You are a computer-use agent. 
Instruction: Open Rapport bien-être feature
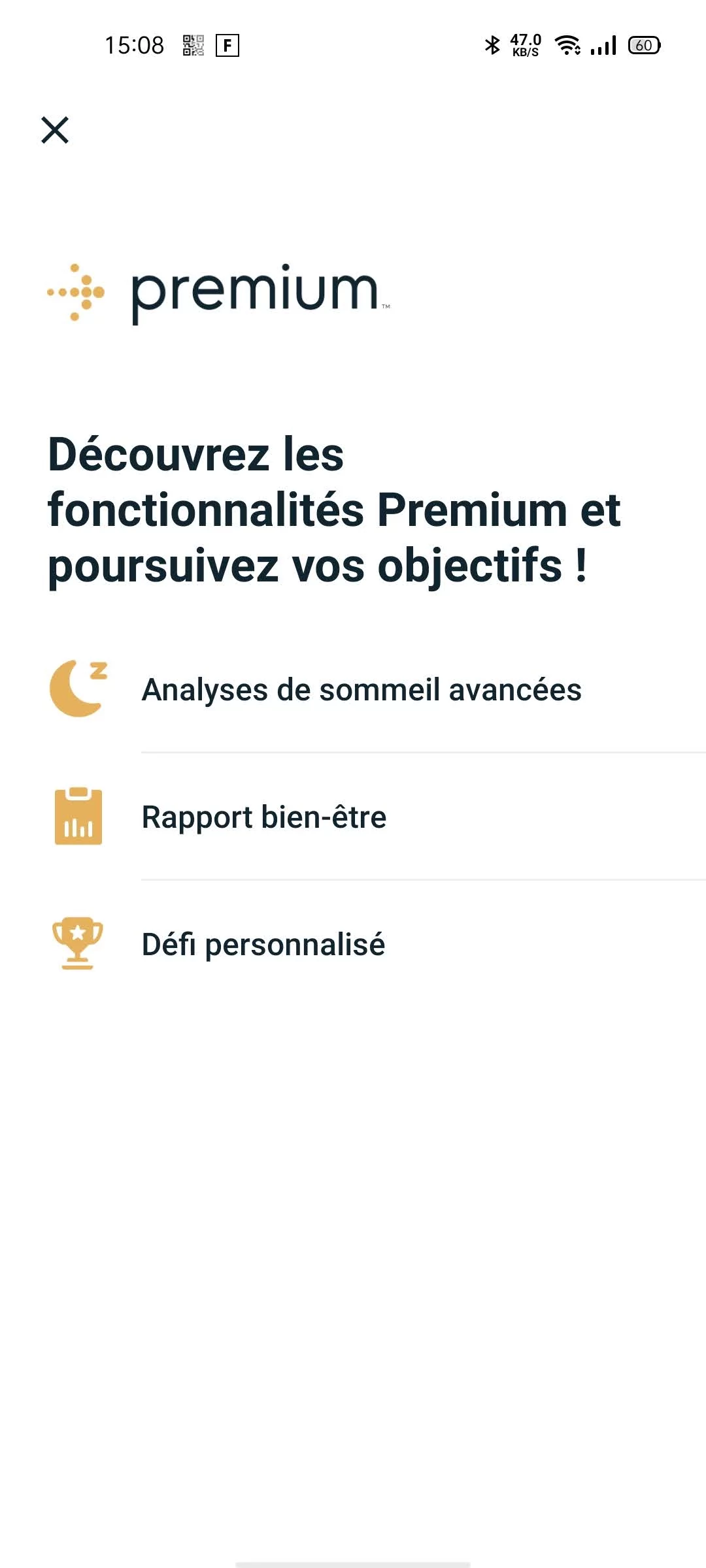264,817
